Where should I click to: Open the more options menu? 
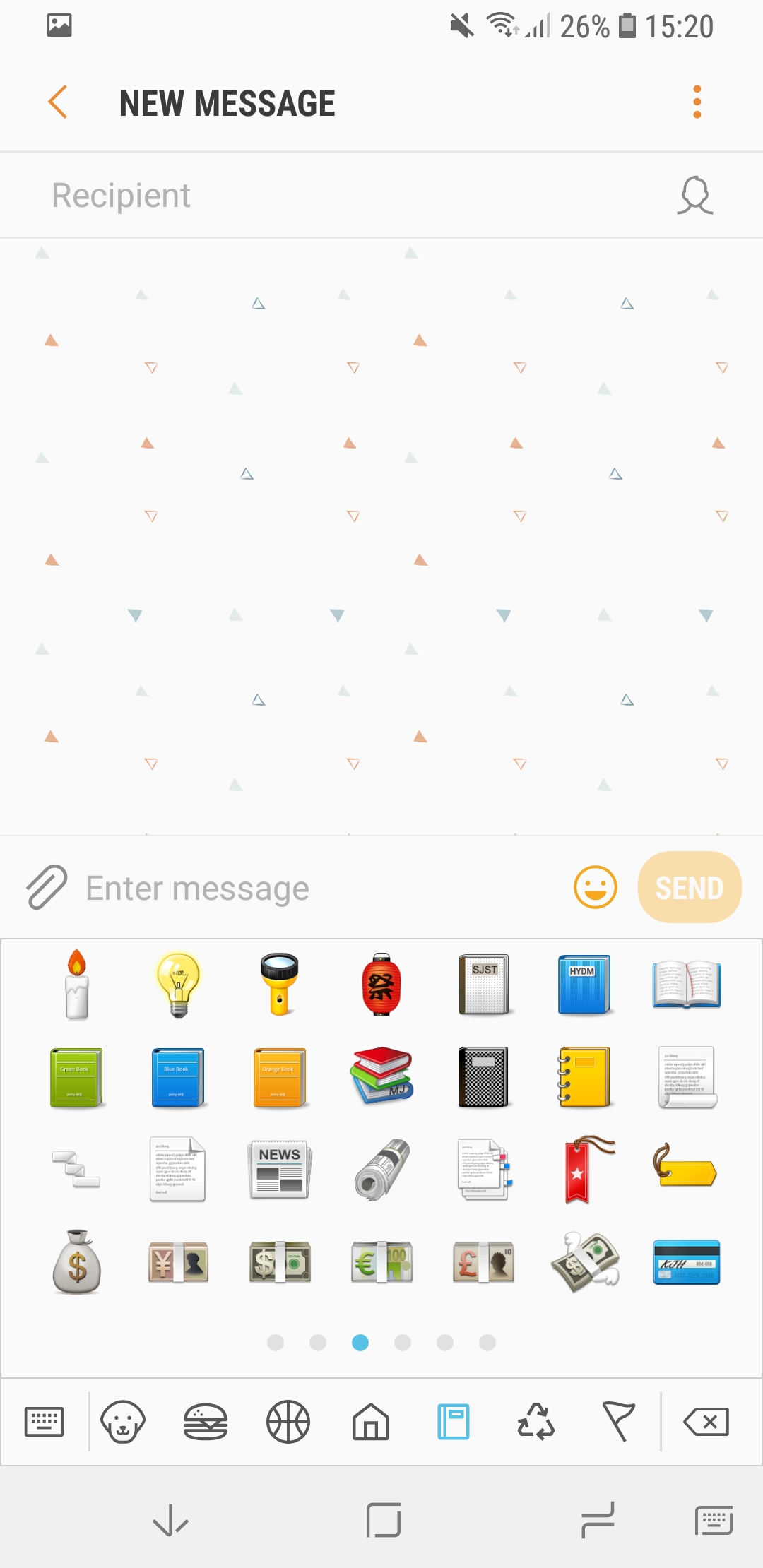pos(697,102)
